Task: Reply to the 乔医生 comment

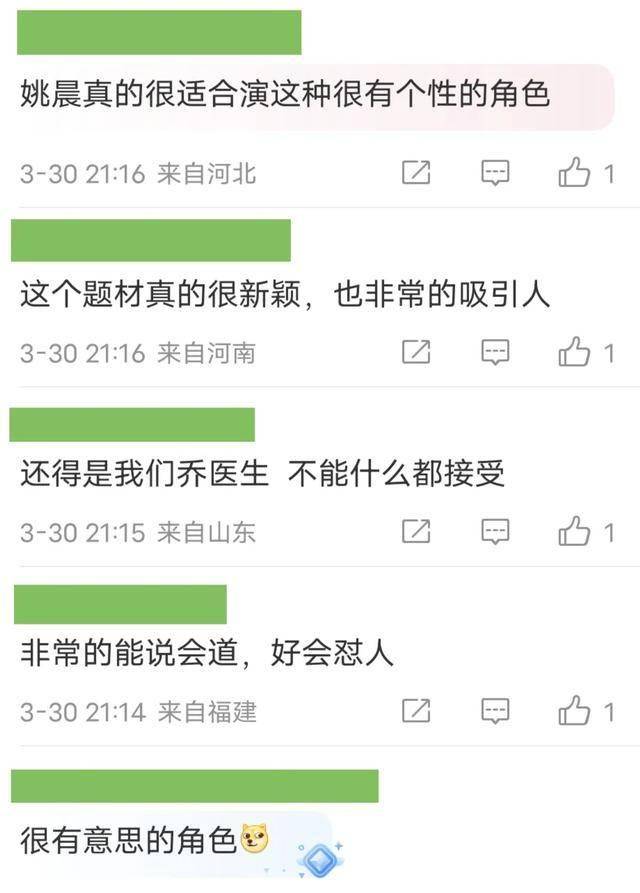Action: pyautogui.click(x=495, y=531)
